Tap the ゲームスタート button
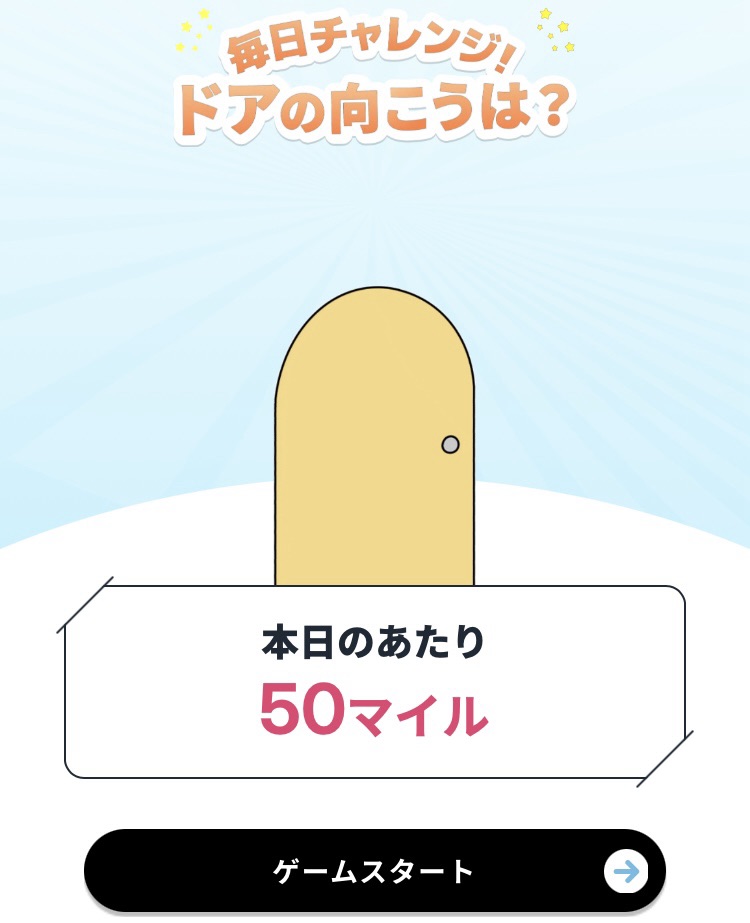This screenshot has height=923, width=750. coord(374,870)
